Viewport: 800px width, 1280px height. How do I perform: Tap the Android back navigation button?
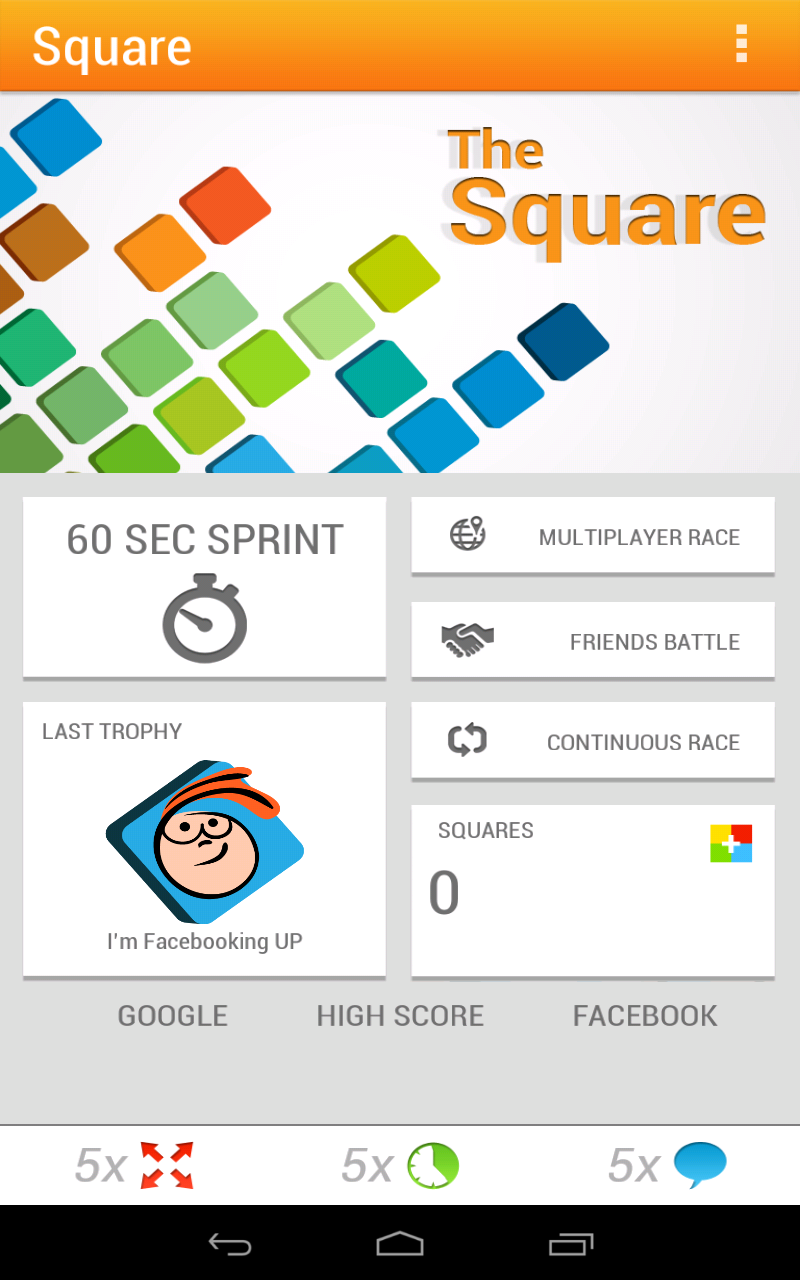coord(229,1244)
